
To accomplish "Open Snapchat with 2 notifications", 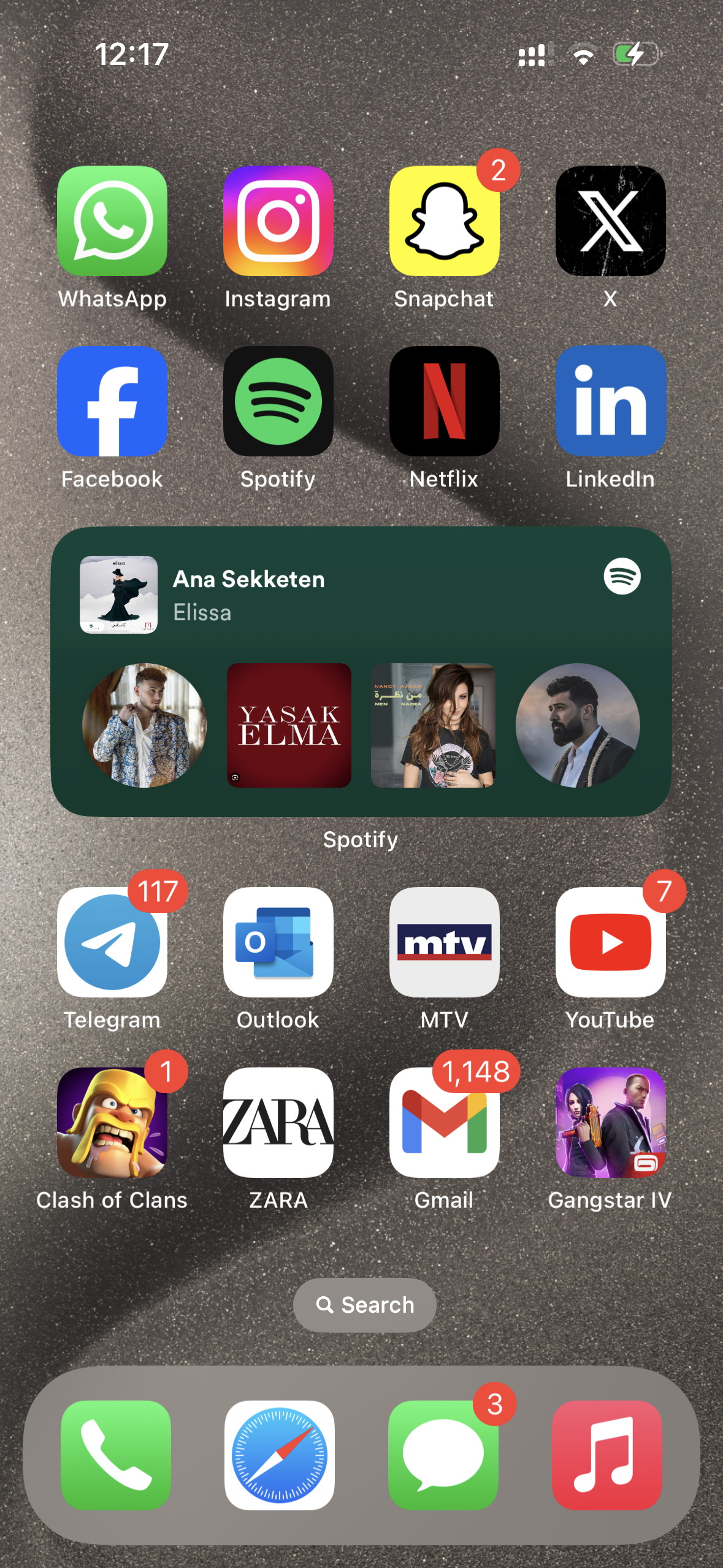I will pyautogui.click(x=444, y=221).
